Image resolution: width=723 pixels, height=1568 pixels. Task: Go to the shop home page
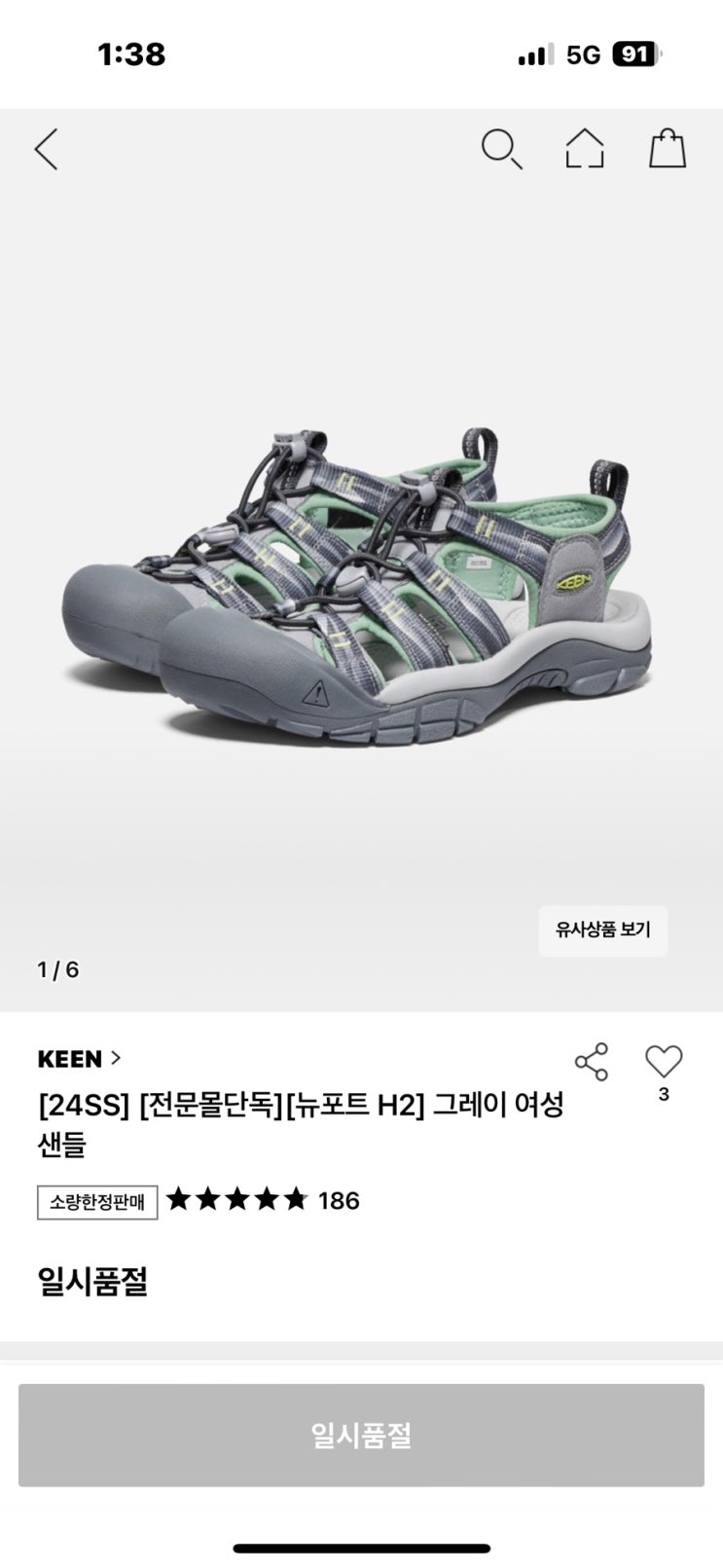tap(584, 150)
